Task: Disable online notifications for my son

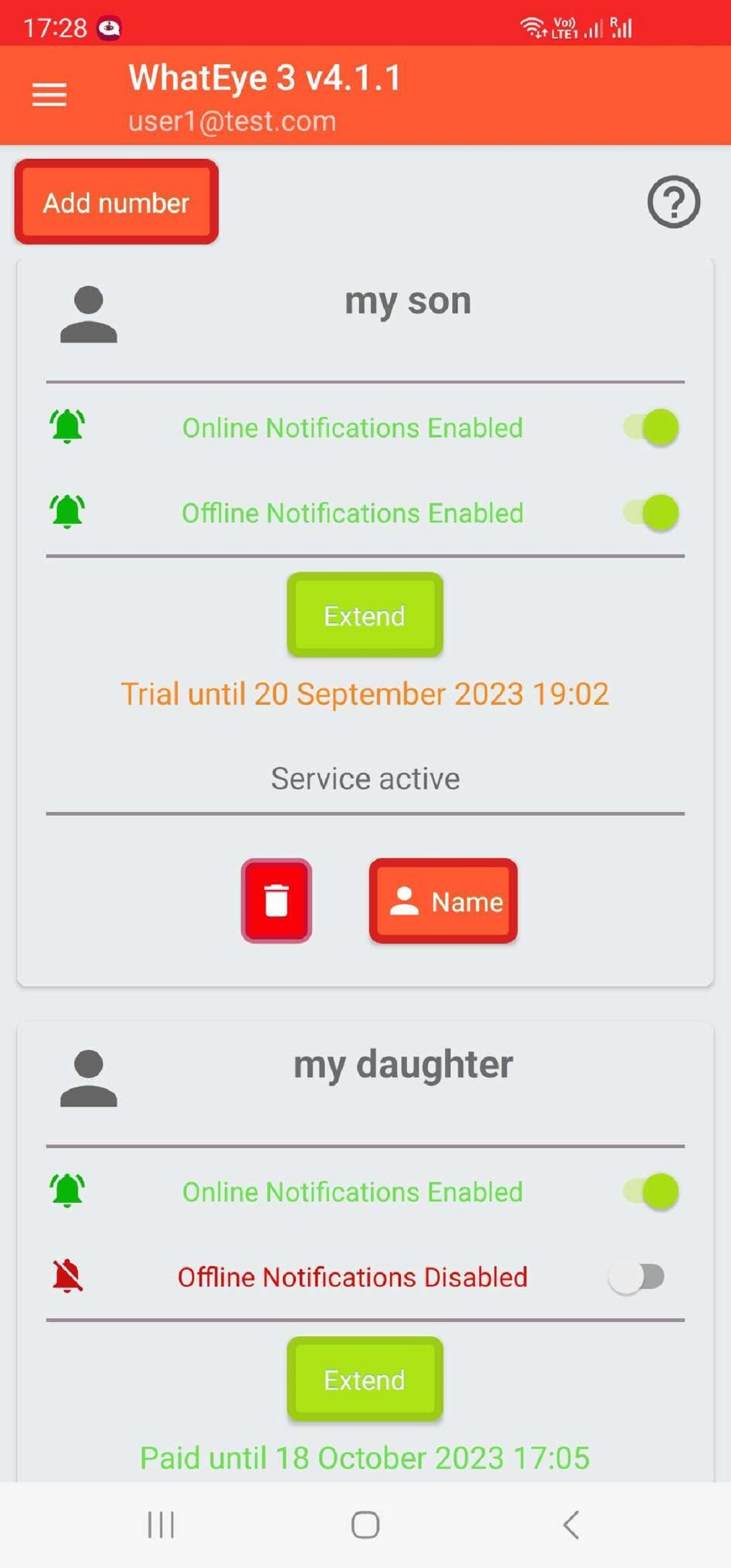Action: point(651,427)
